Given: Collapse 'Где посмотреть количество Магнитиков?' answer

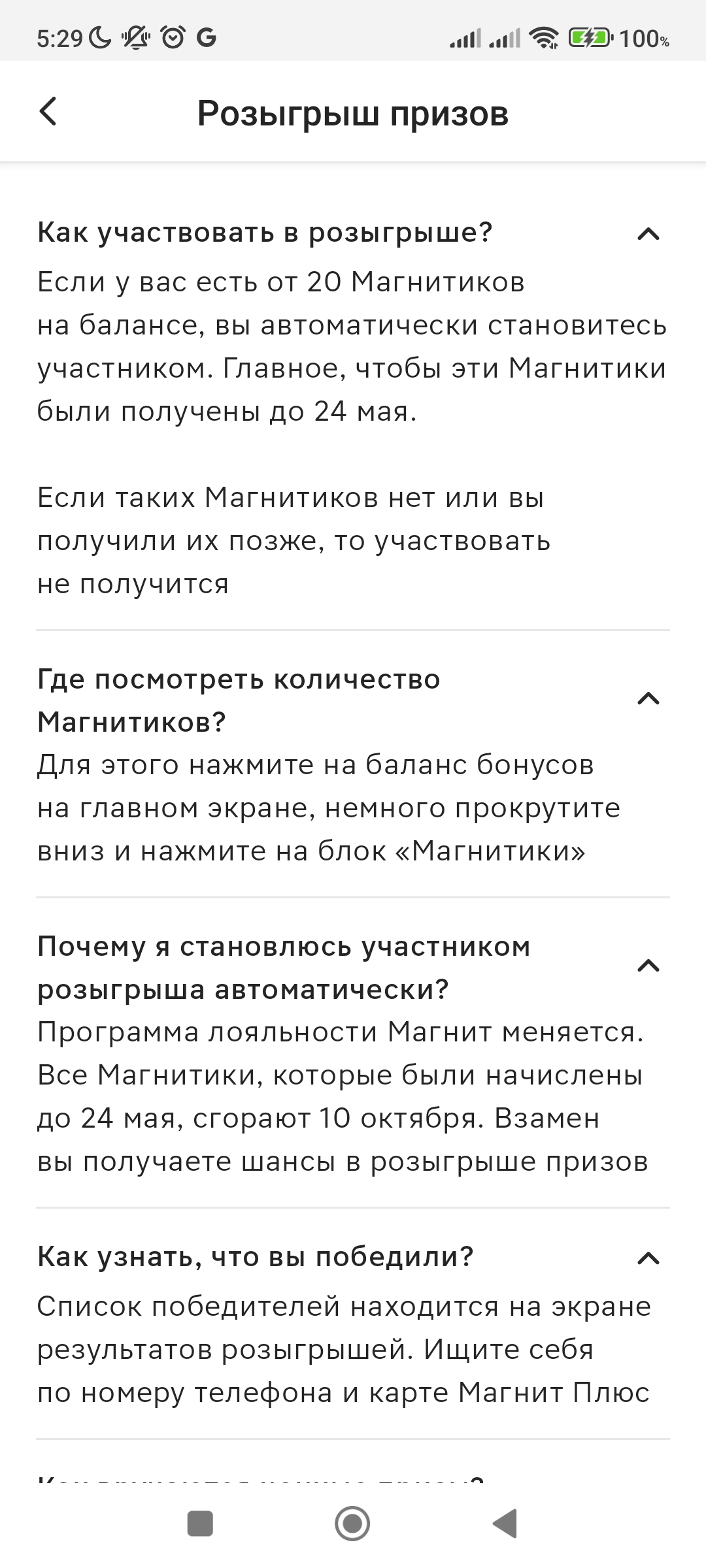Looking at the screenshot, I should [x=648, y=699].
